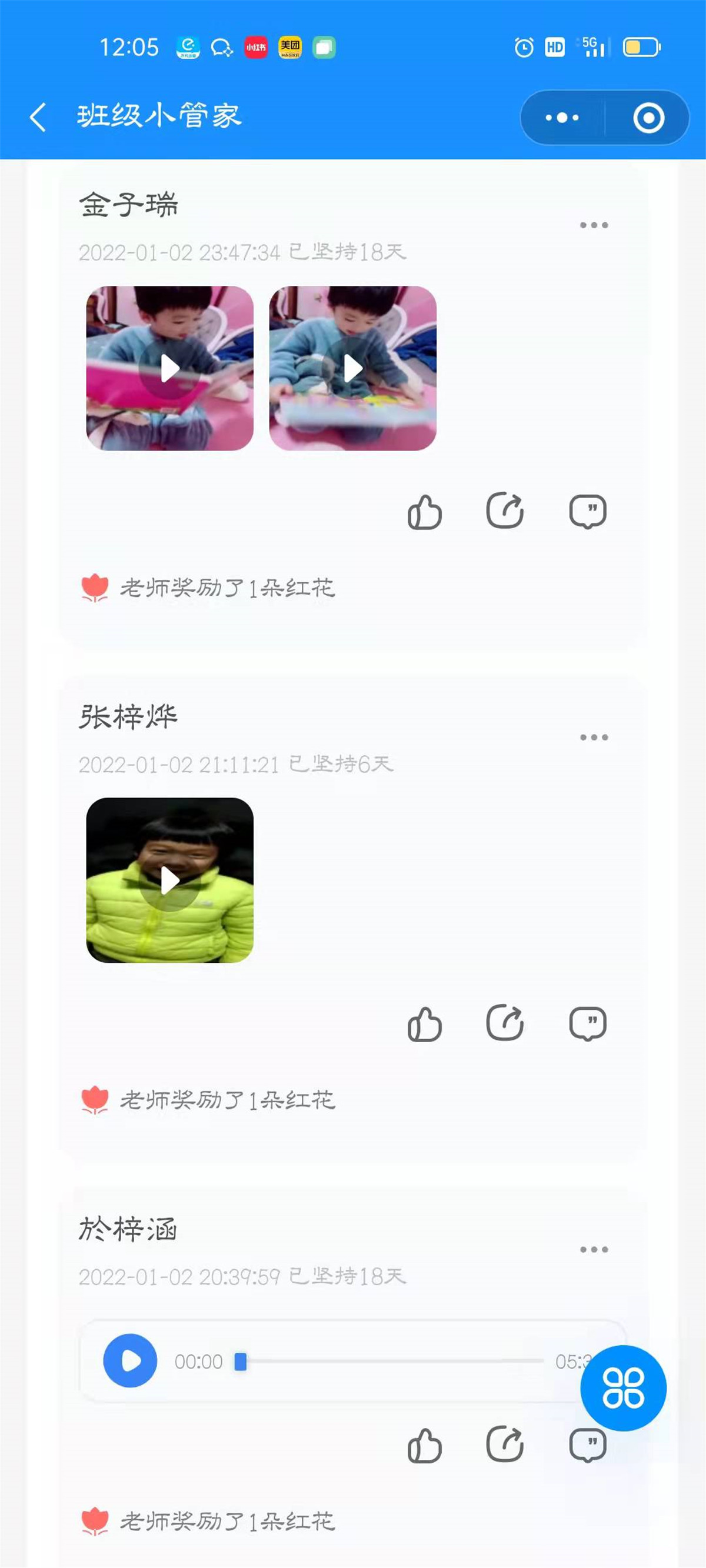Share 於梓涵's post
This screenshot has width=706, height=1568.
[x=505, y=1444]
